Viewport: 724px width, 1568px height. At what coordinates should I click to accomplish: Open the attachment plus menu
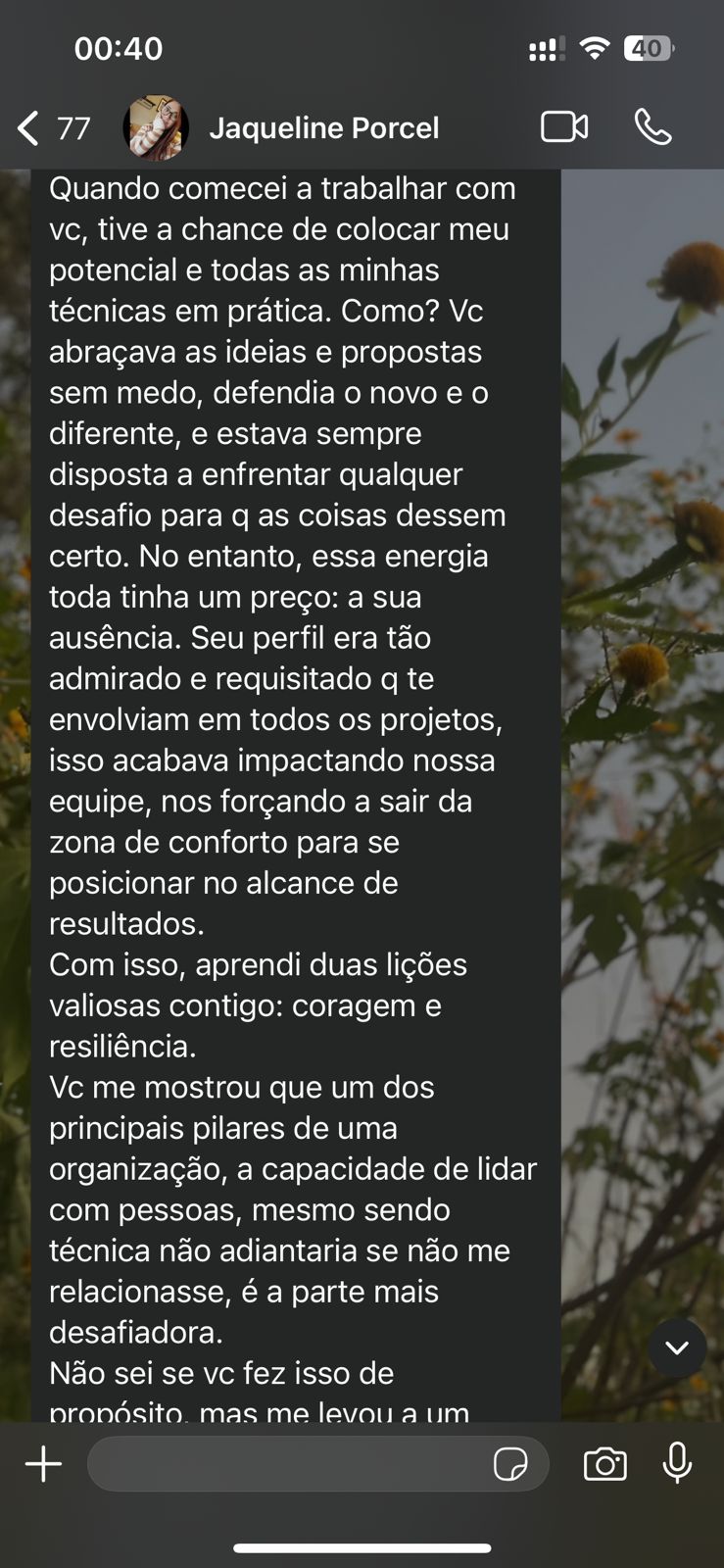pos(43,1464)
